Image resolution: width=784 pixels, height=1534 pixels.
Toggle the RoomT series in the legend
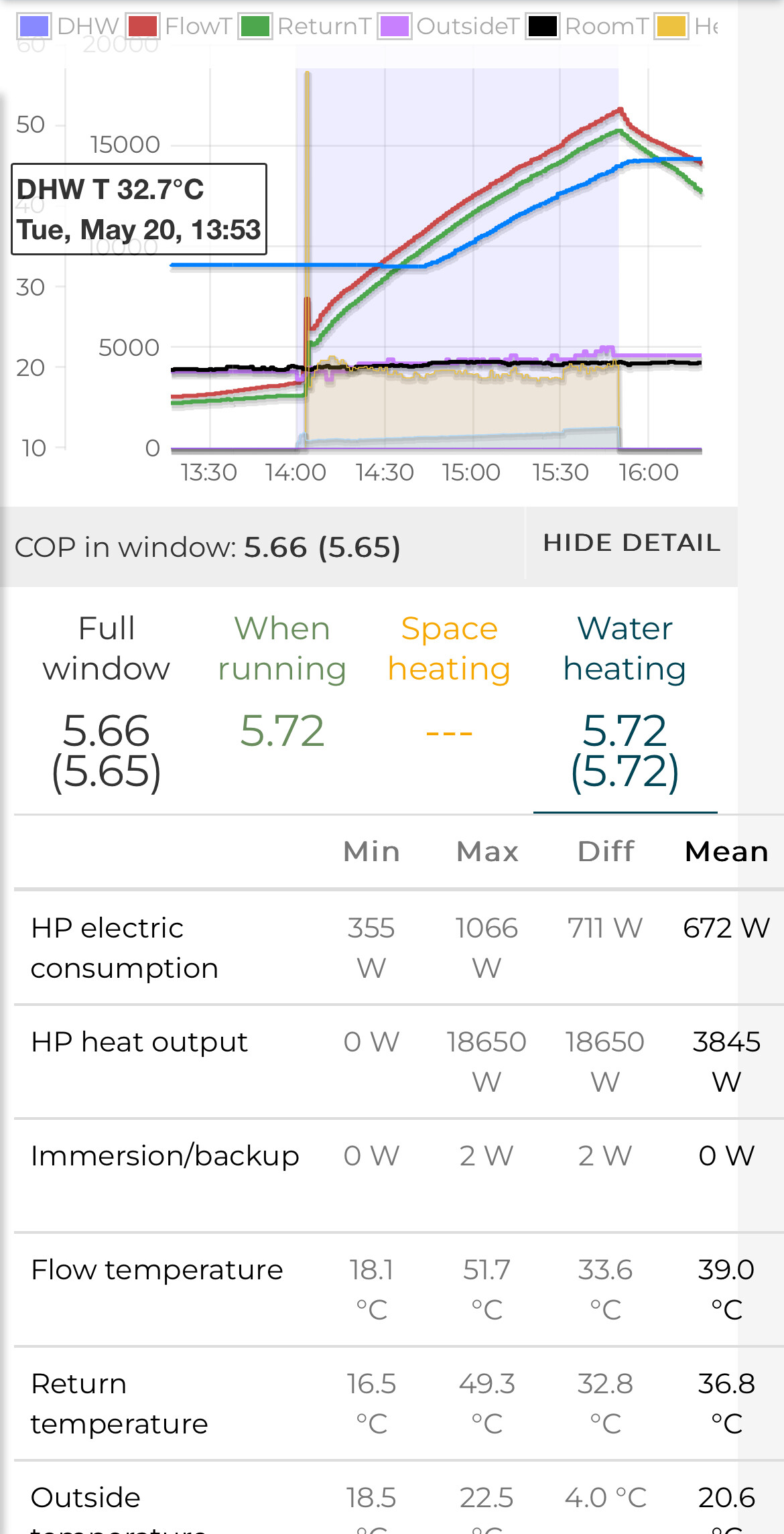tap(588, 26)
